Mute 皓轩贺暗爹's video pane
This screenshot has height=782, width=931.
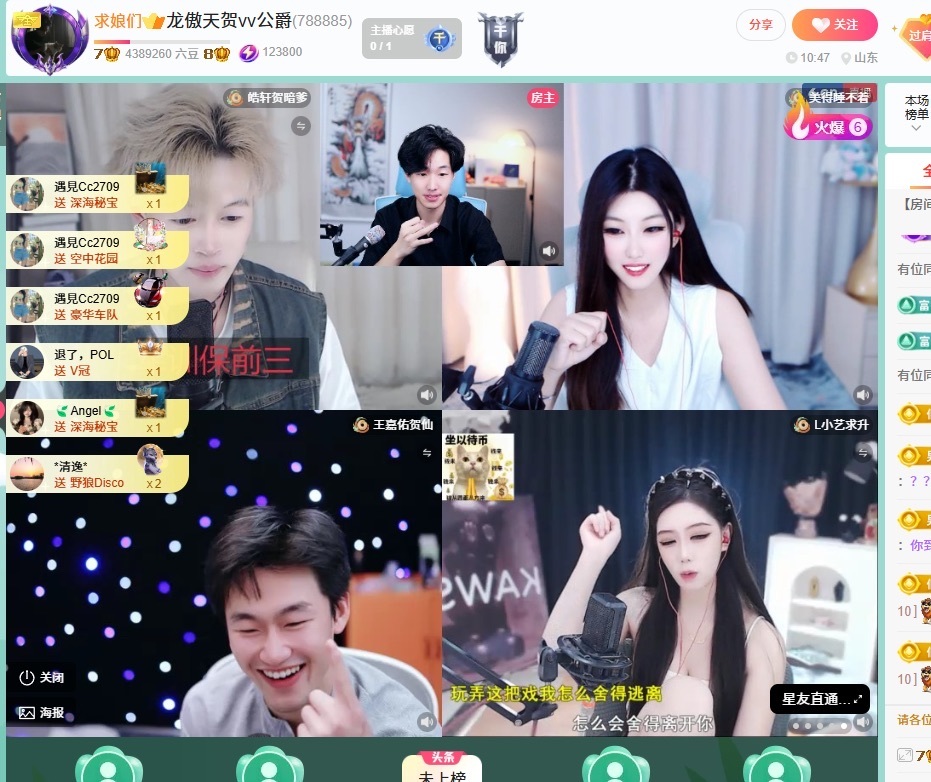point(427,395)
